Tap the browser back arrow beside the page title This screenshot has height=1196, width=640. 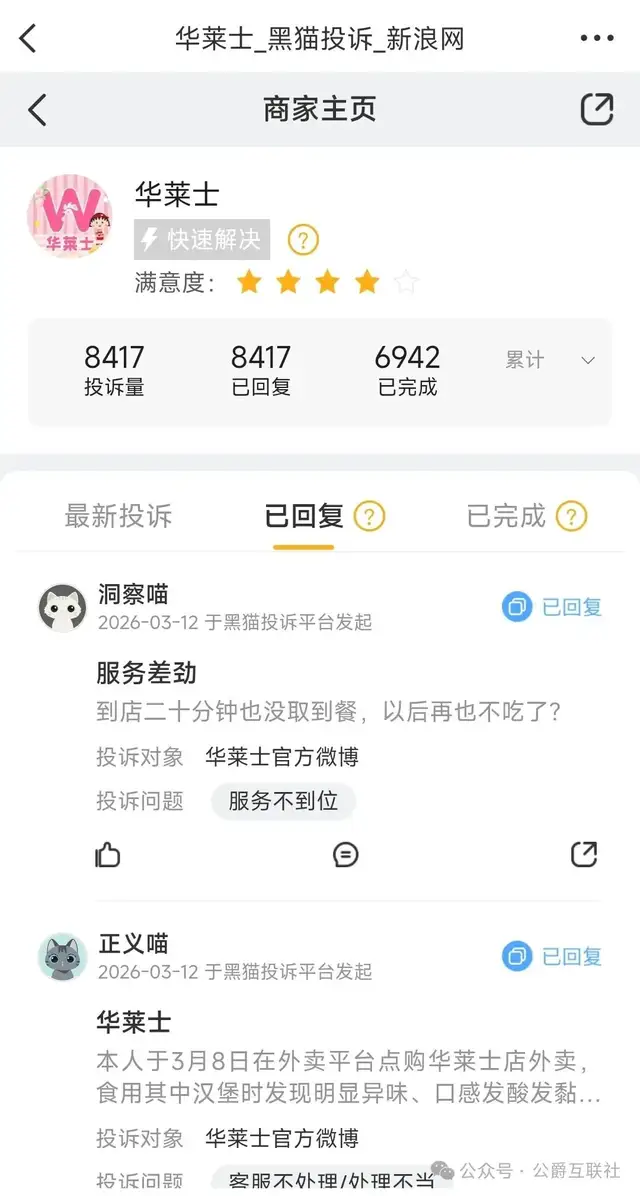pos(28,39)
